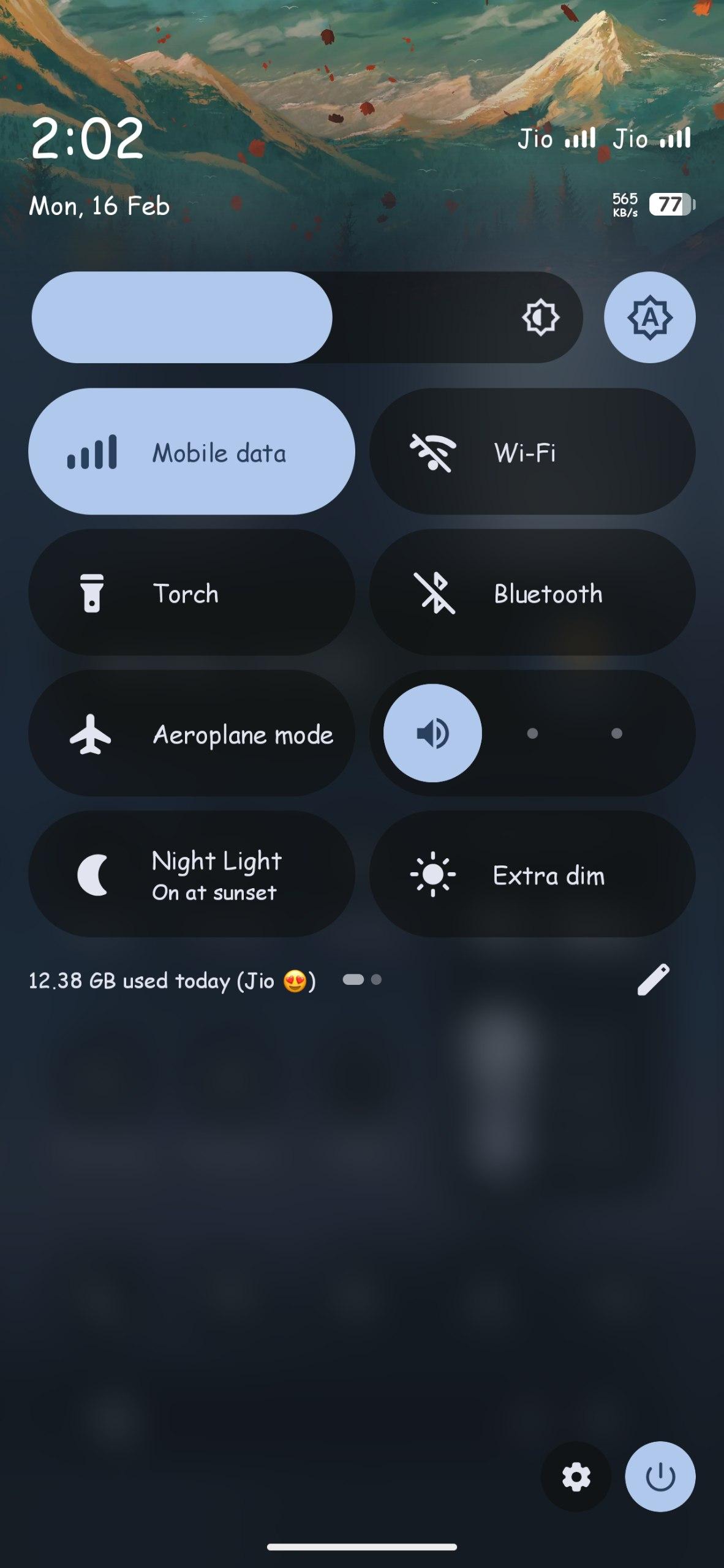724x1568 pixels.
Task: Tap the ring sound mode speaker icon
Action: [432, 733]
